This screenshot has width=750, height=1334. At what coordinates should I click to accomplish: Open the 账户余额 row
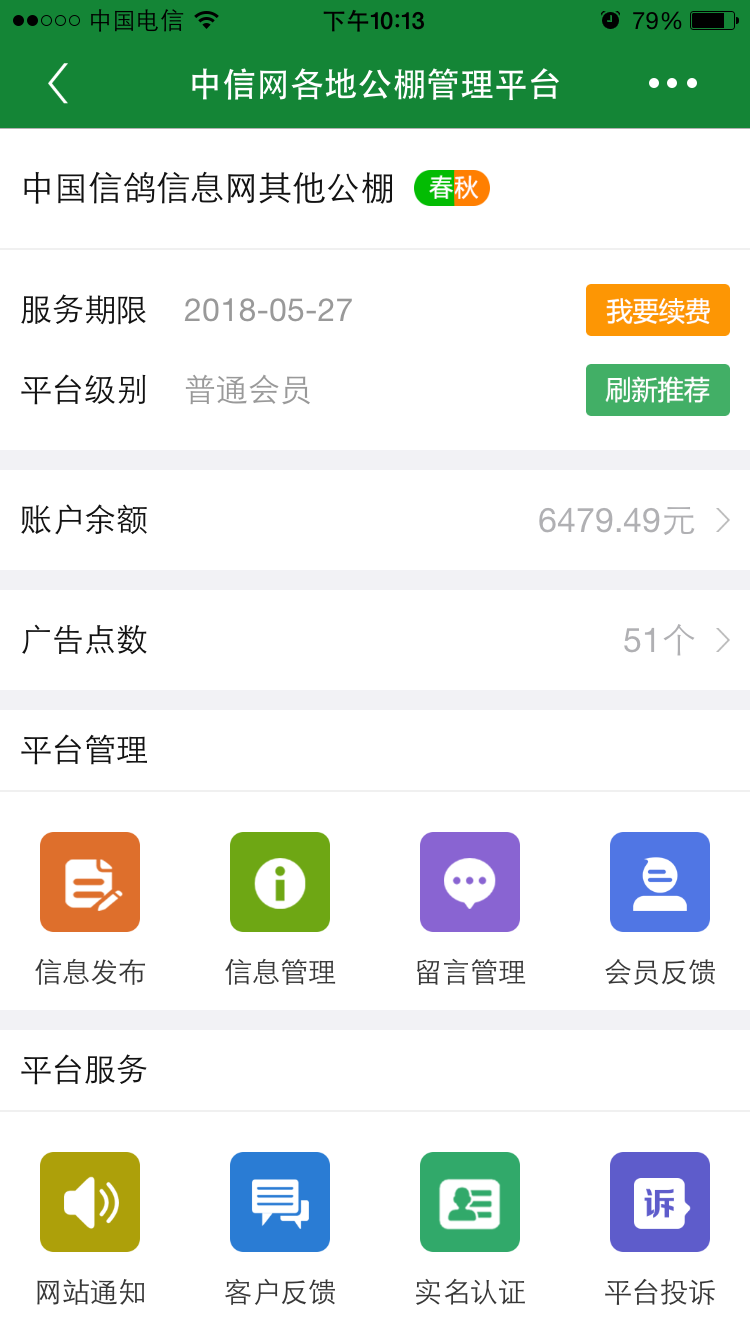(x=375, y=520)
